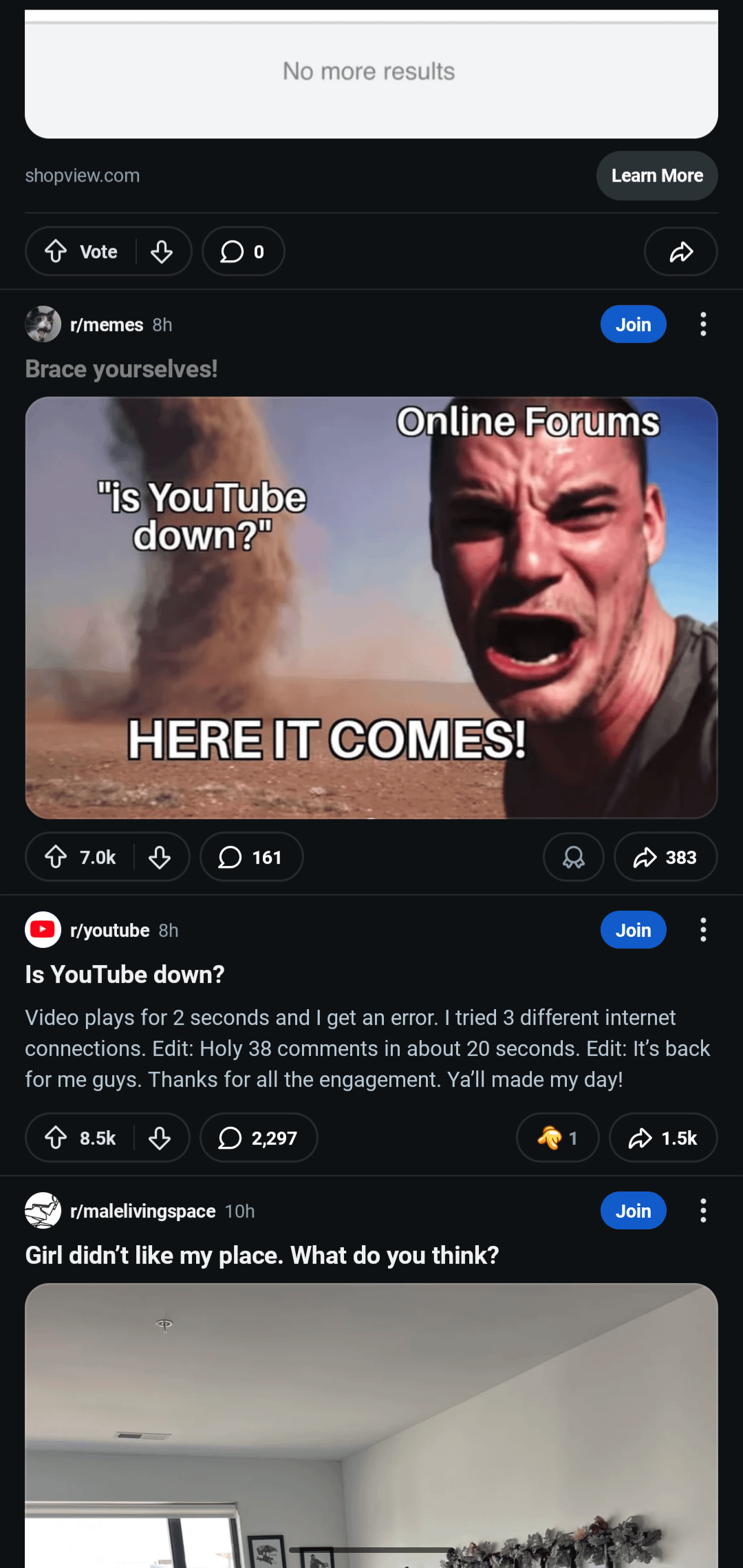View the 161 comments on r/memes post

(251, 858)
